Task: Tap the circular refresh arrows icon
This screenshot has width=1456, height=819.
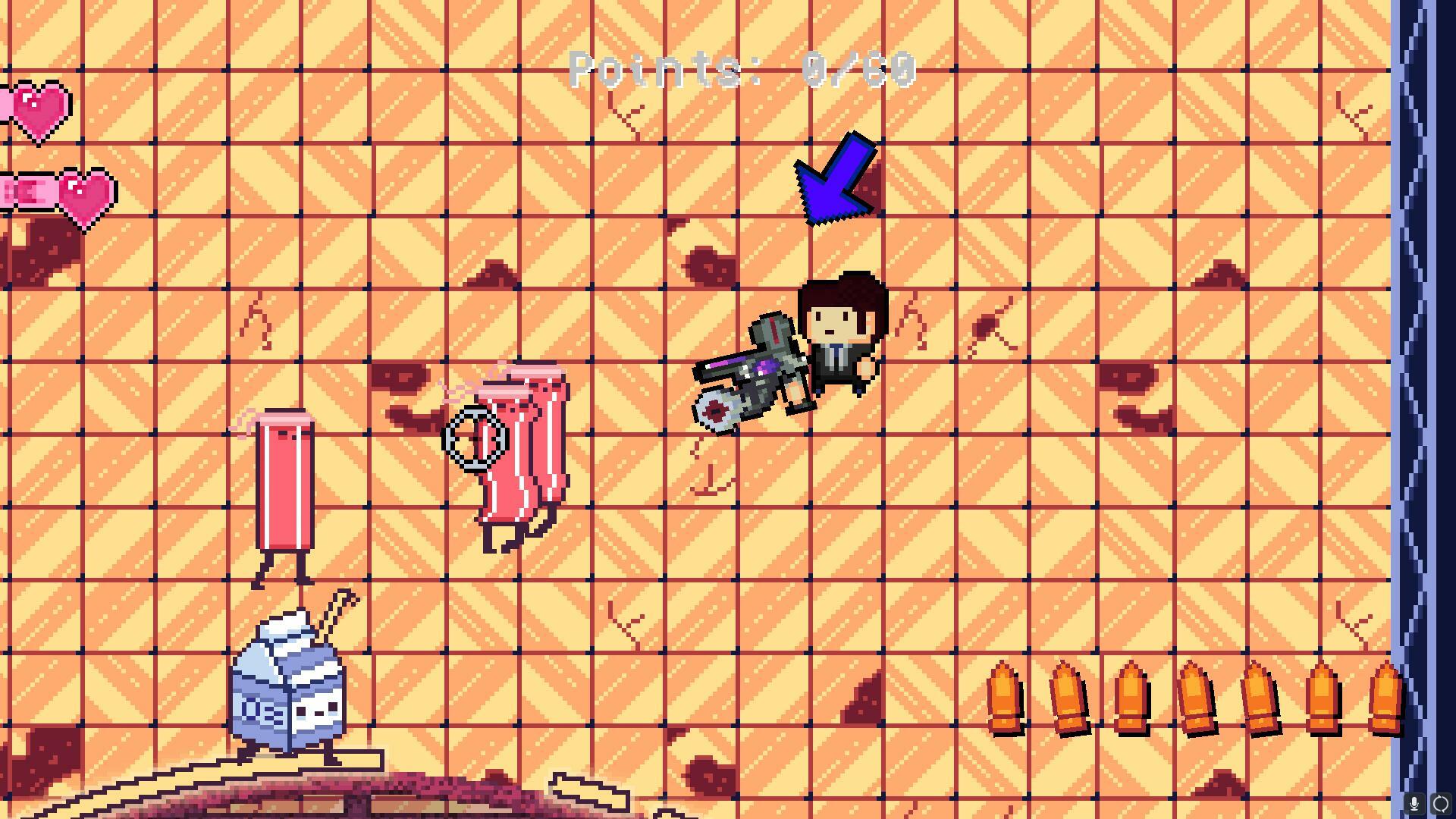Action: click(1440, 803)
